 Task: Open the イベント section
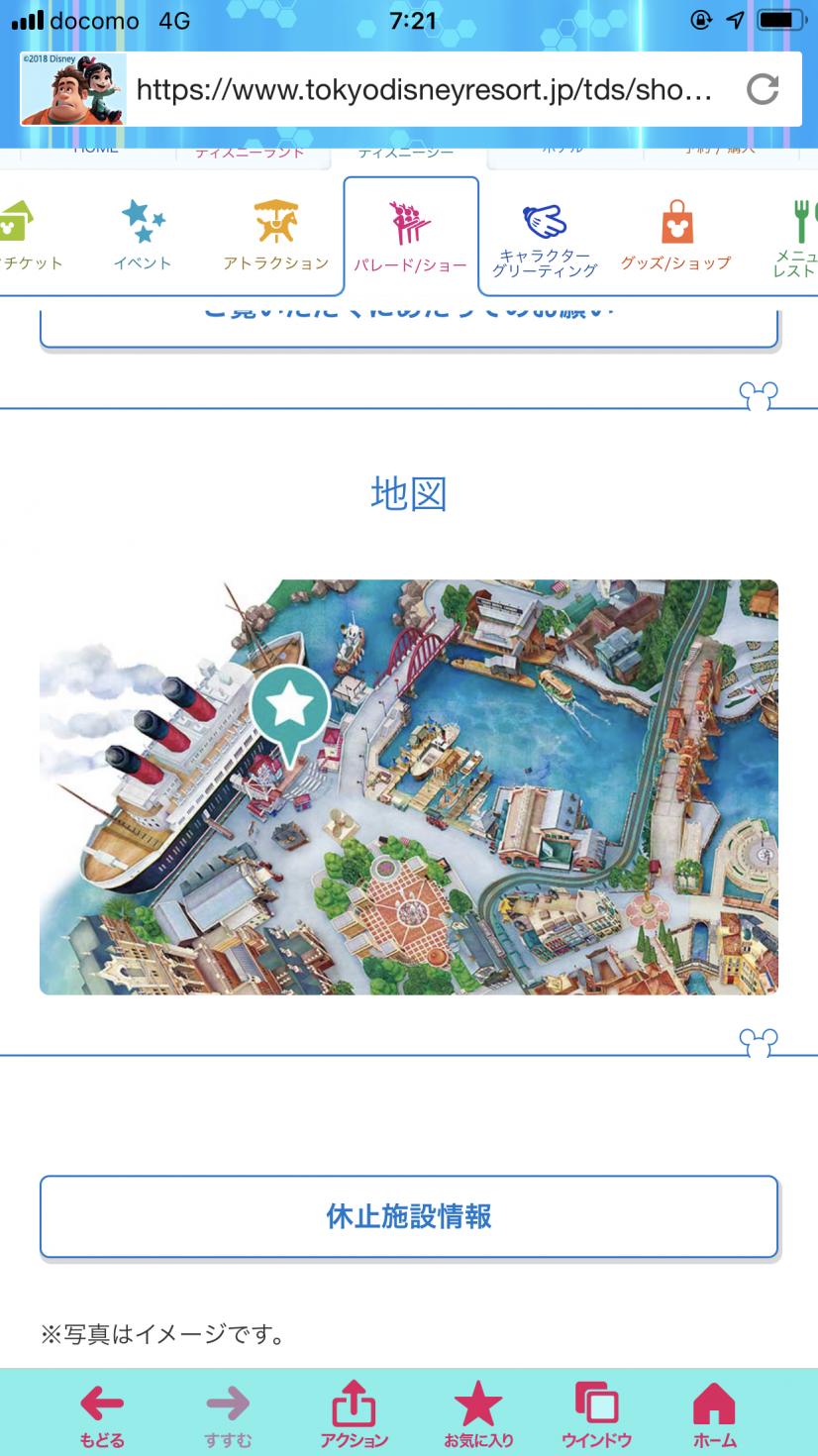pos(143,236)
